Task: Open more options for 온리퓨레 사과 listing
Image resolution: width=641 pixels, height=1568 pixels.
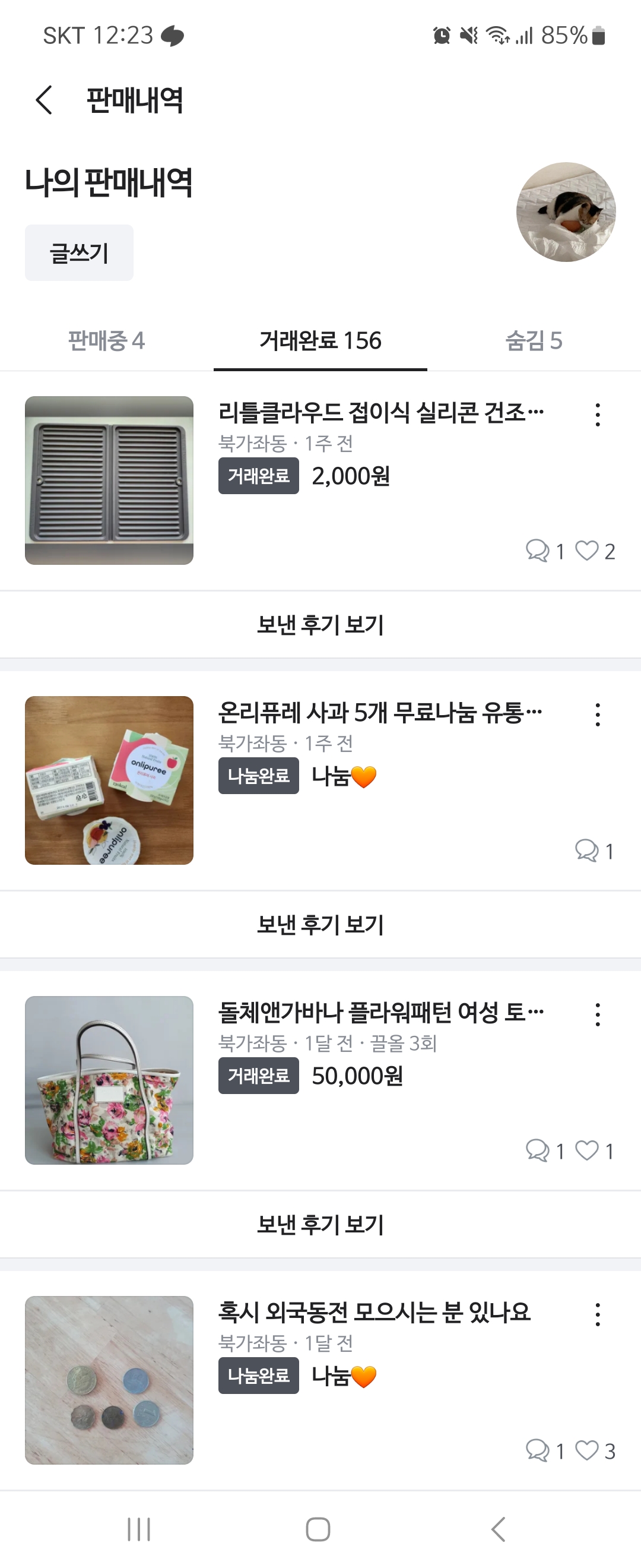Action: (598, 715)
